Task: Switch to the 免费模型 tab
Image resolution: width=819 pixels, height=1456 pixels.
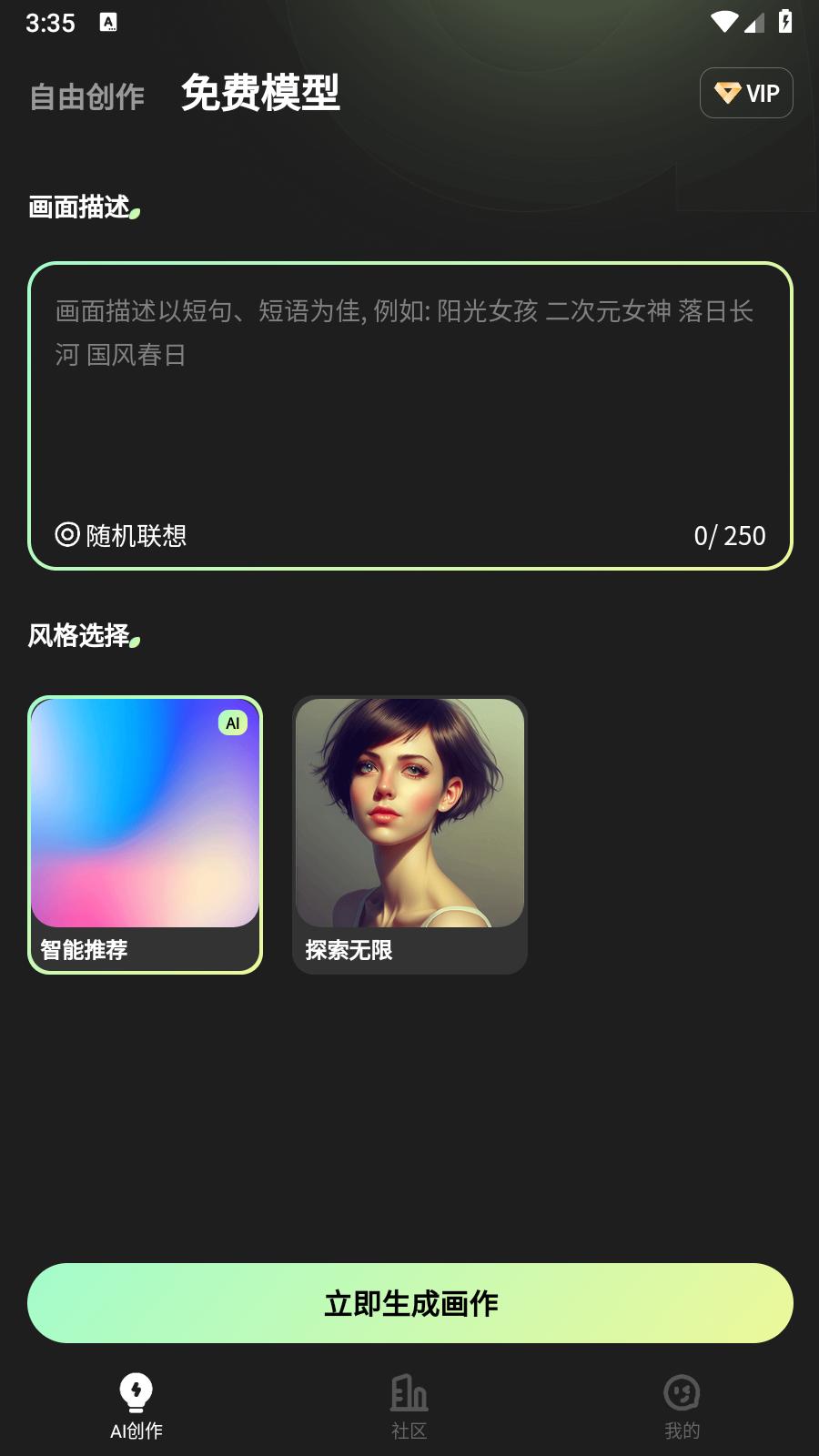Action: pyautogui.click(x=260, y=95)
